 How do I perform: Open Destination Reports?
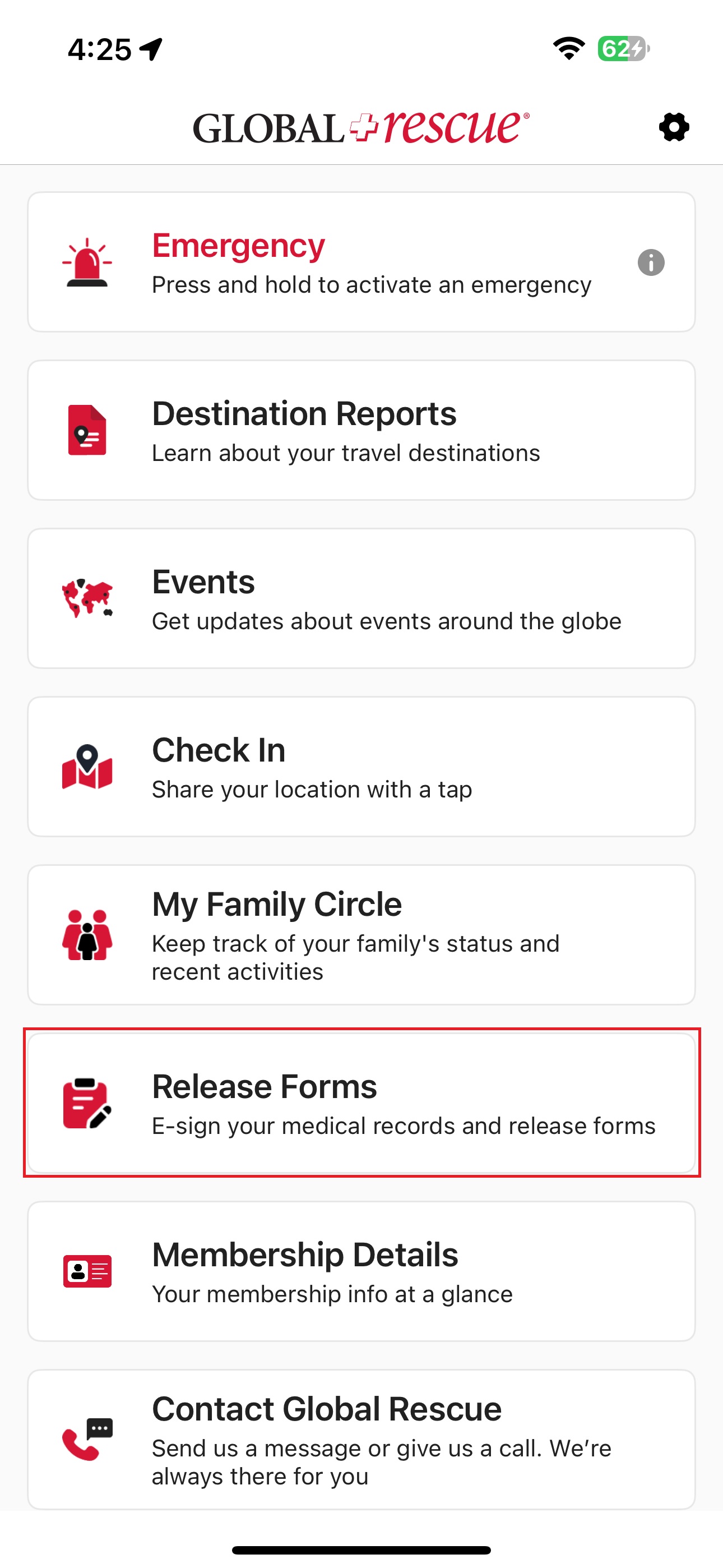pos(361,430)
